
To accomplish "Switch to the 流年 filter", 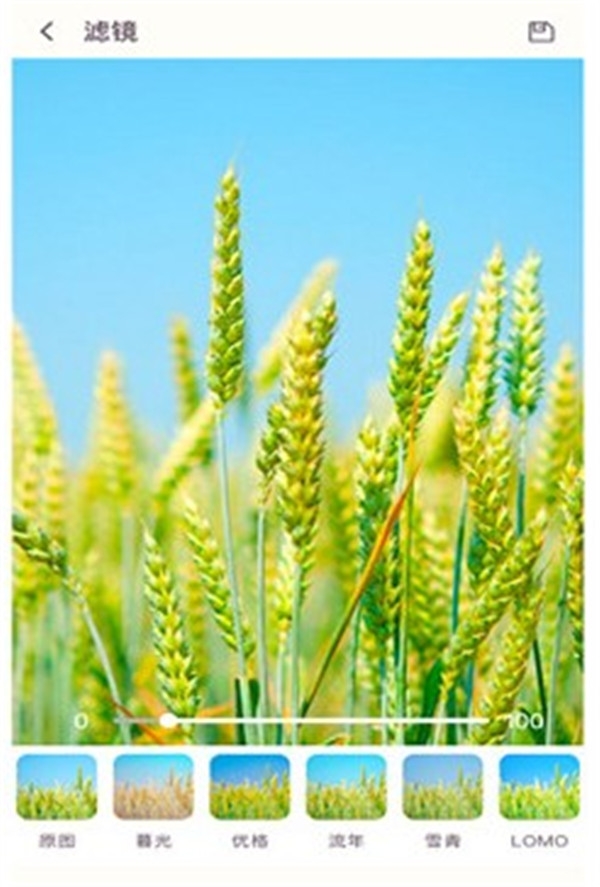I will [x=346, y=787].
